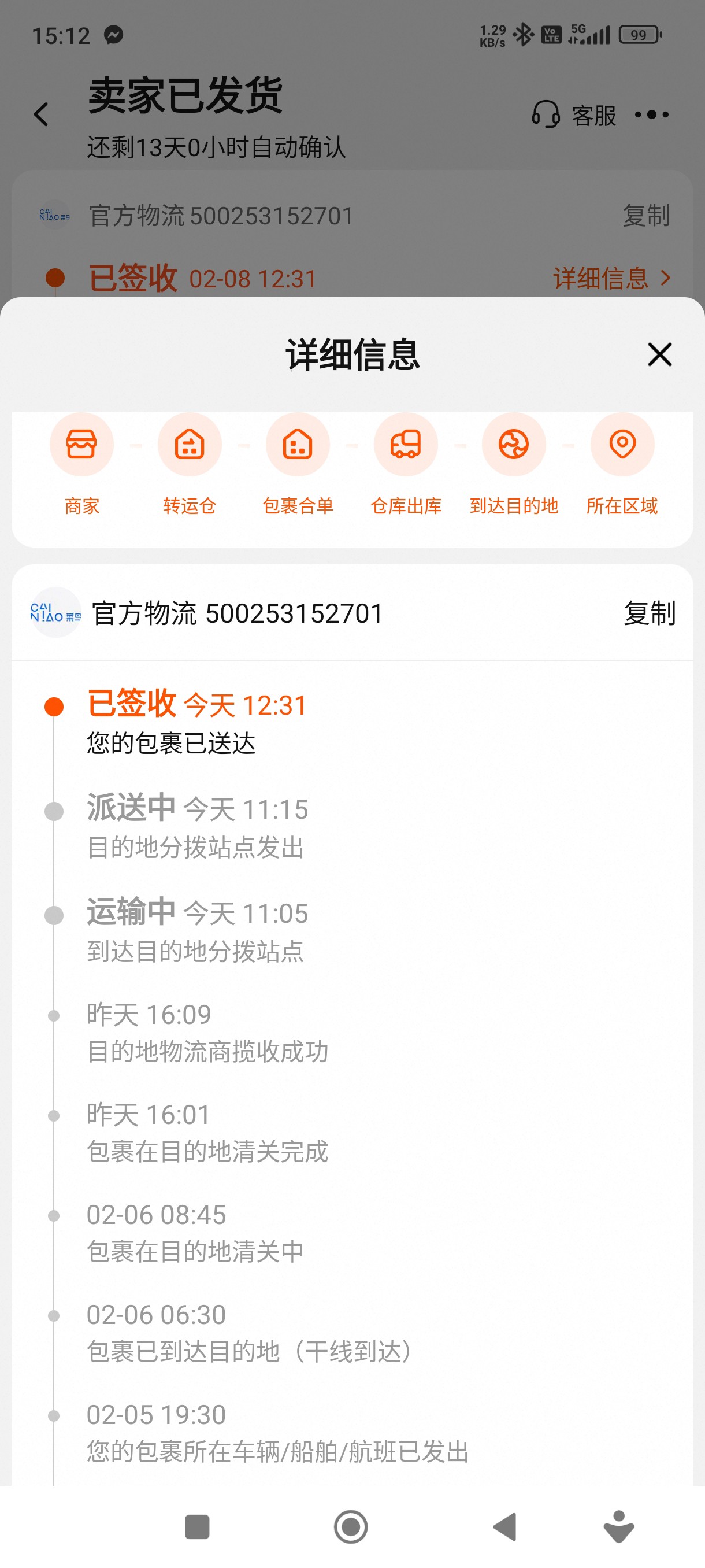Copy the tracking number 500253152701

pos(649,613)
